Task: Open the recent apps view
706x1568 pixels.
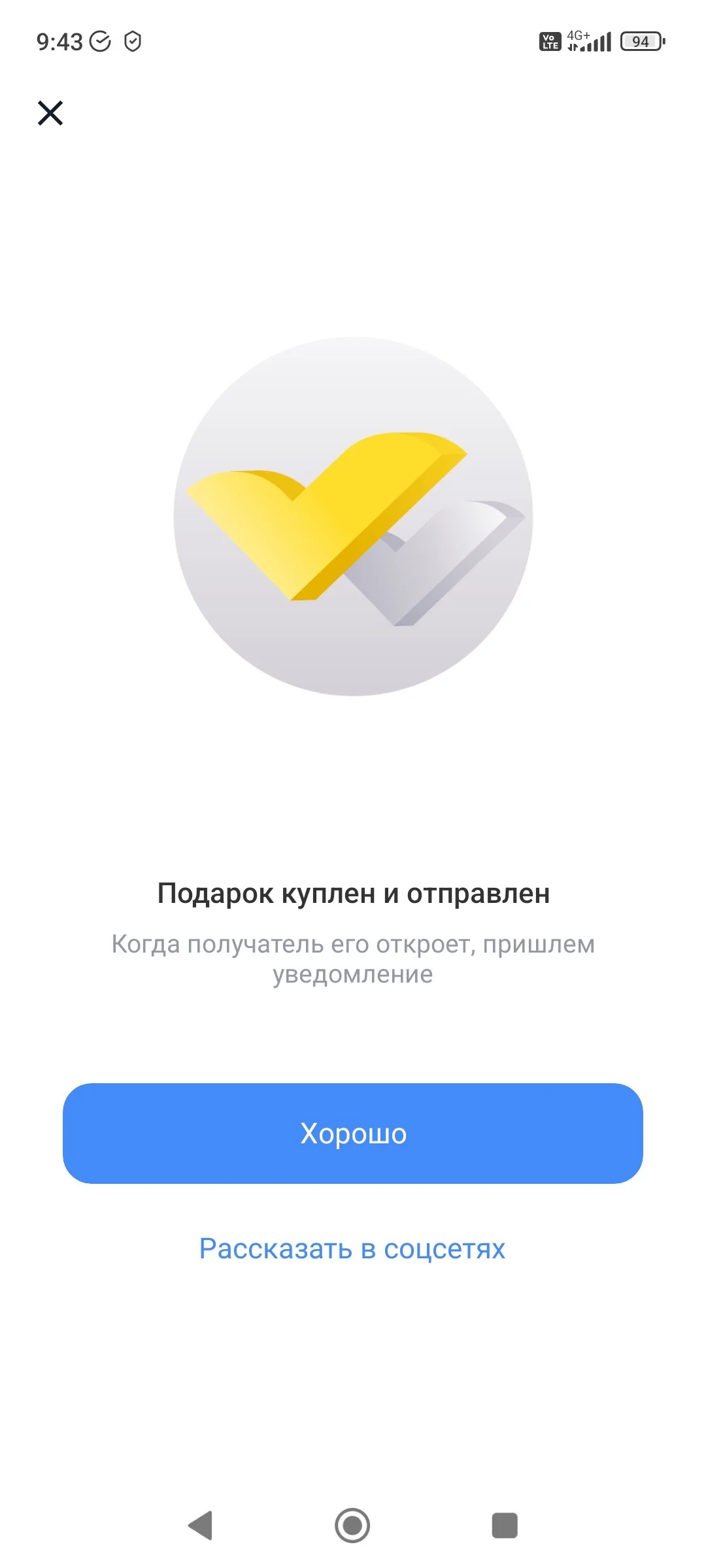Action: (505, 1526)
